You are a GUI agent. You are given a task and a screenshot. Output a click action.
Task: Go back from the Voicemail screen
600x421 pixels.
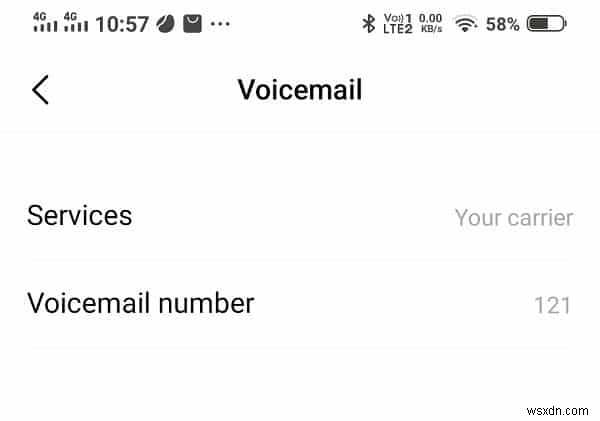coord(40,90)
